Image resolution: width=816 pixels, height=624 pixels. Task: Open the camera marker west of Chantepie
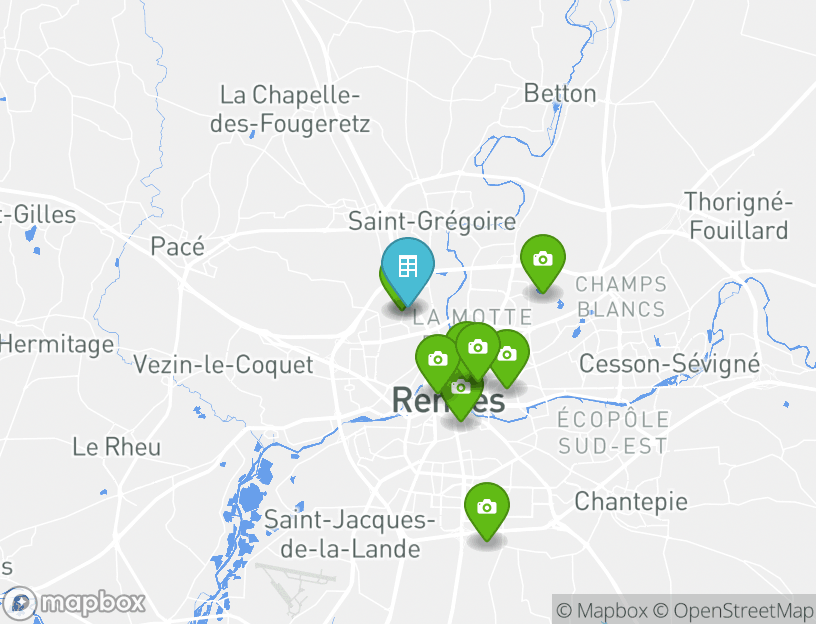486,507
